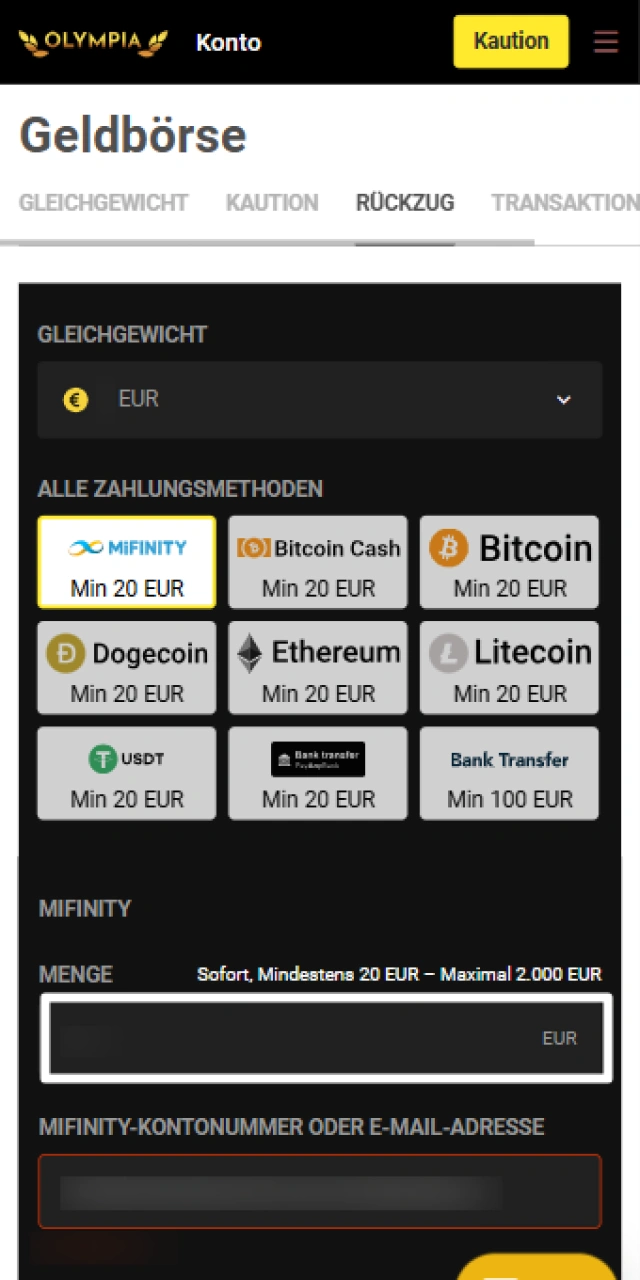640x1280 pixels.
Task: Switch to the Gleichgewicht tab
Action: pyautogui.click(x=103, y=203)
